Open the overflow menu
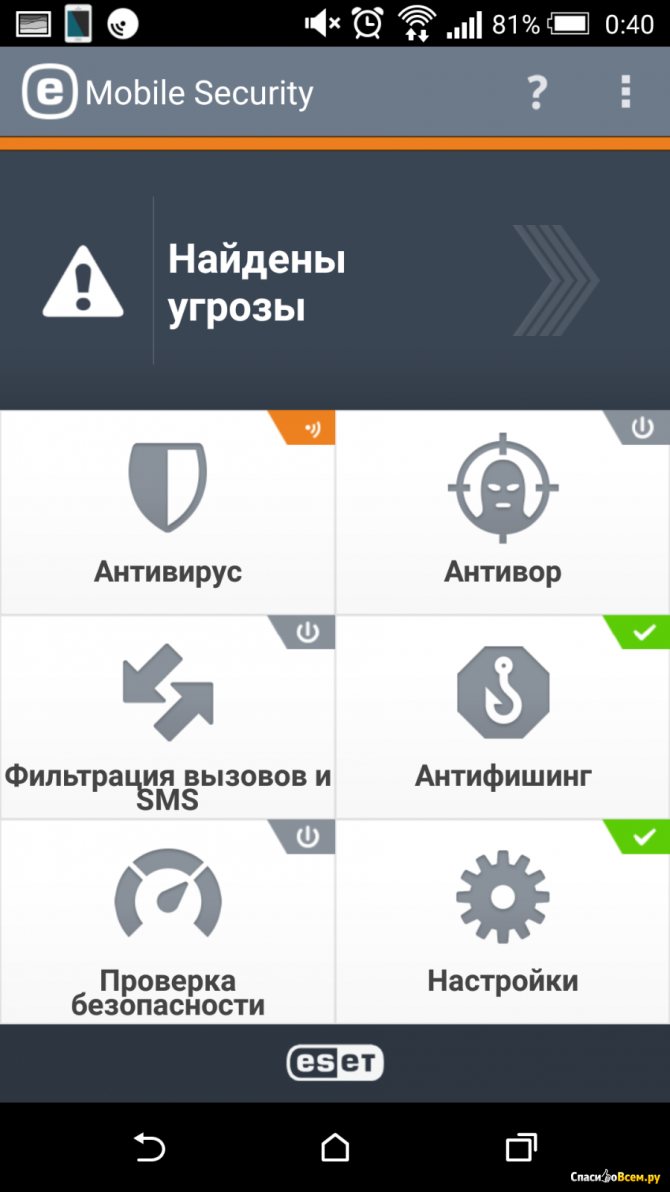Screen dimensions: 670x1192 pyautogui.click(x=625, y=93)
